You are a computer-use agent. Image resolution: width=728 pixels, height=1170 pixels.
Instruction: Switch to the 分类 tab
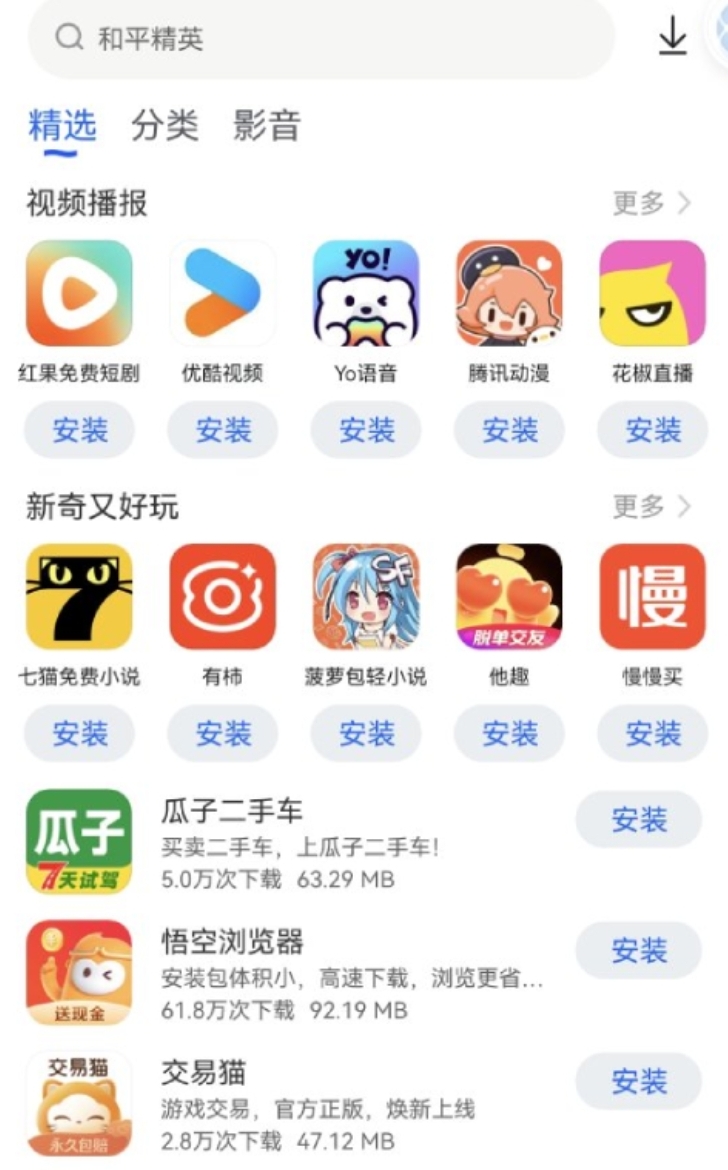166,126
